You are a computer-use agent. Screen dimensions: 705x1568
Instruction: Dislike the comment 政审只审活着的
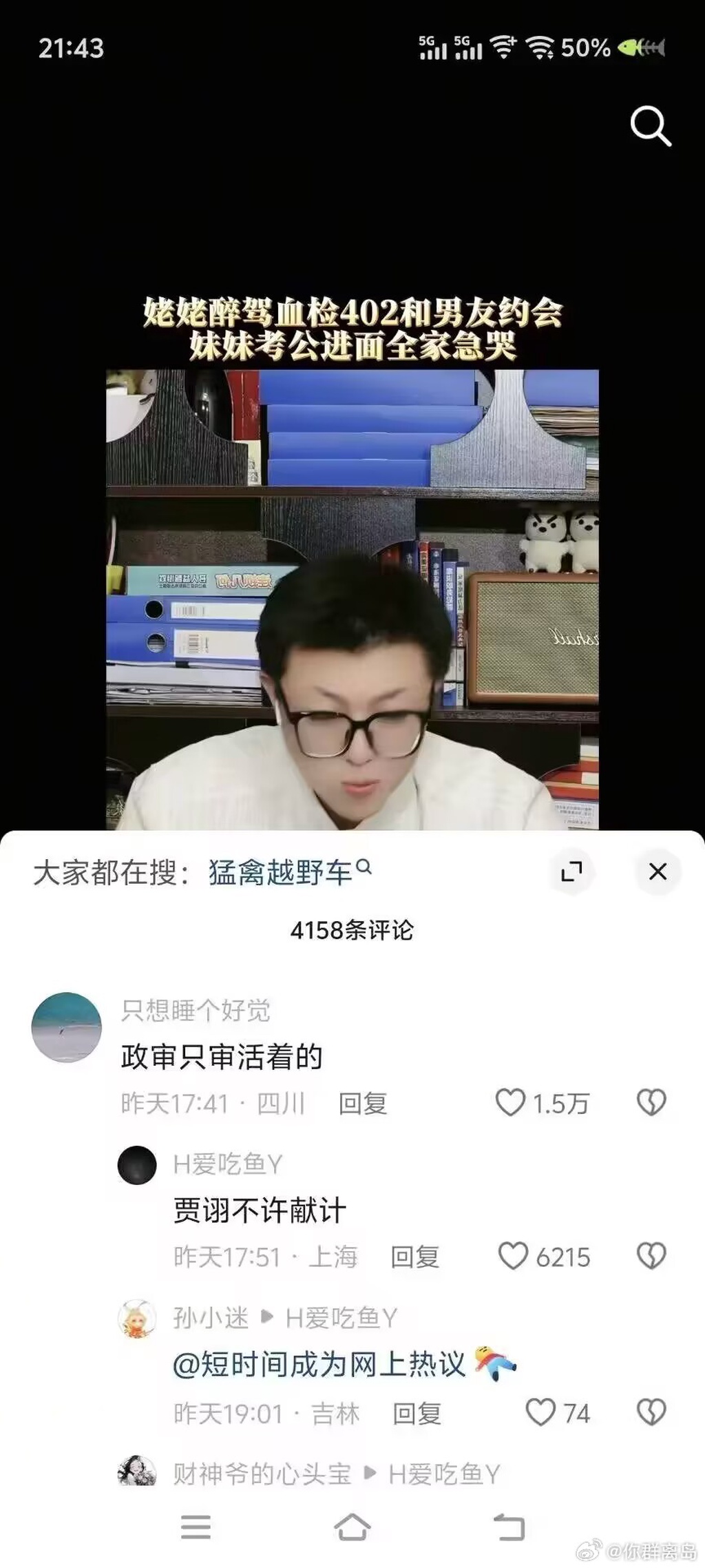click(651, 1102)
